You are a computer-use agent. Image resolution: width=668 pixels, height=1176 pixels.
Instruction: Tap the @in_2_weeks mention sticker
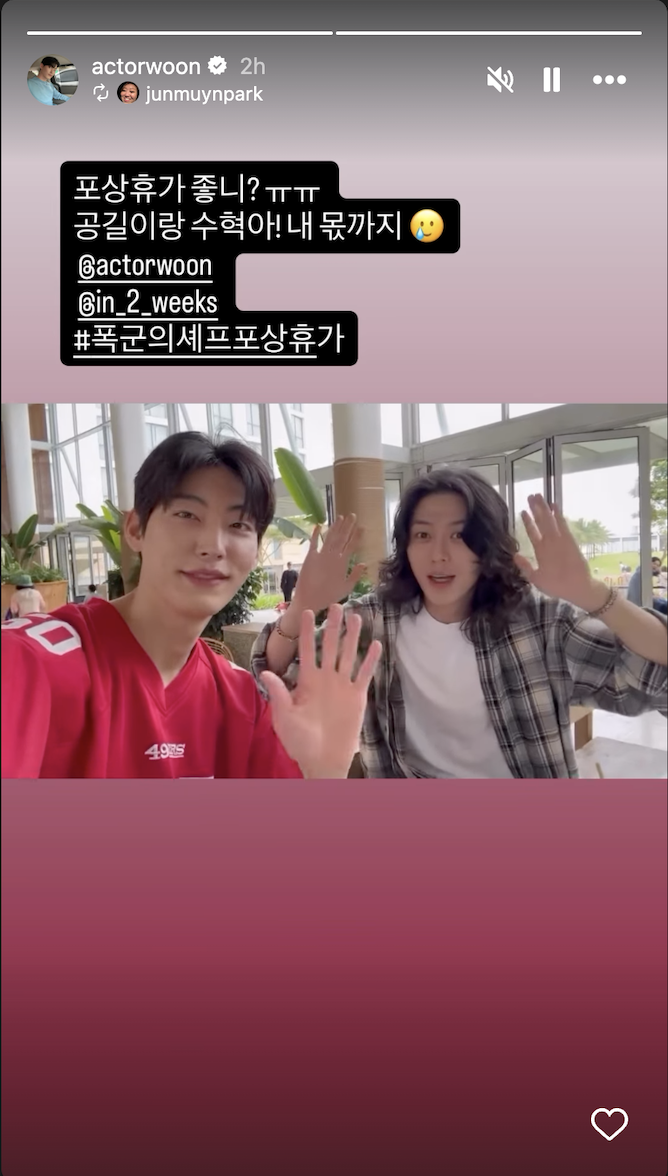pyautogui.click(x=148, y=303)
